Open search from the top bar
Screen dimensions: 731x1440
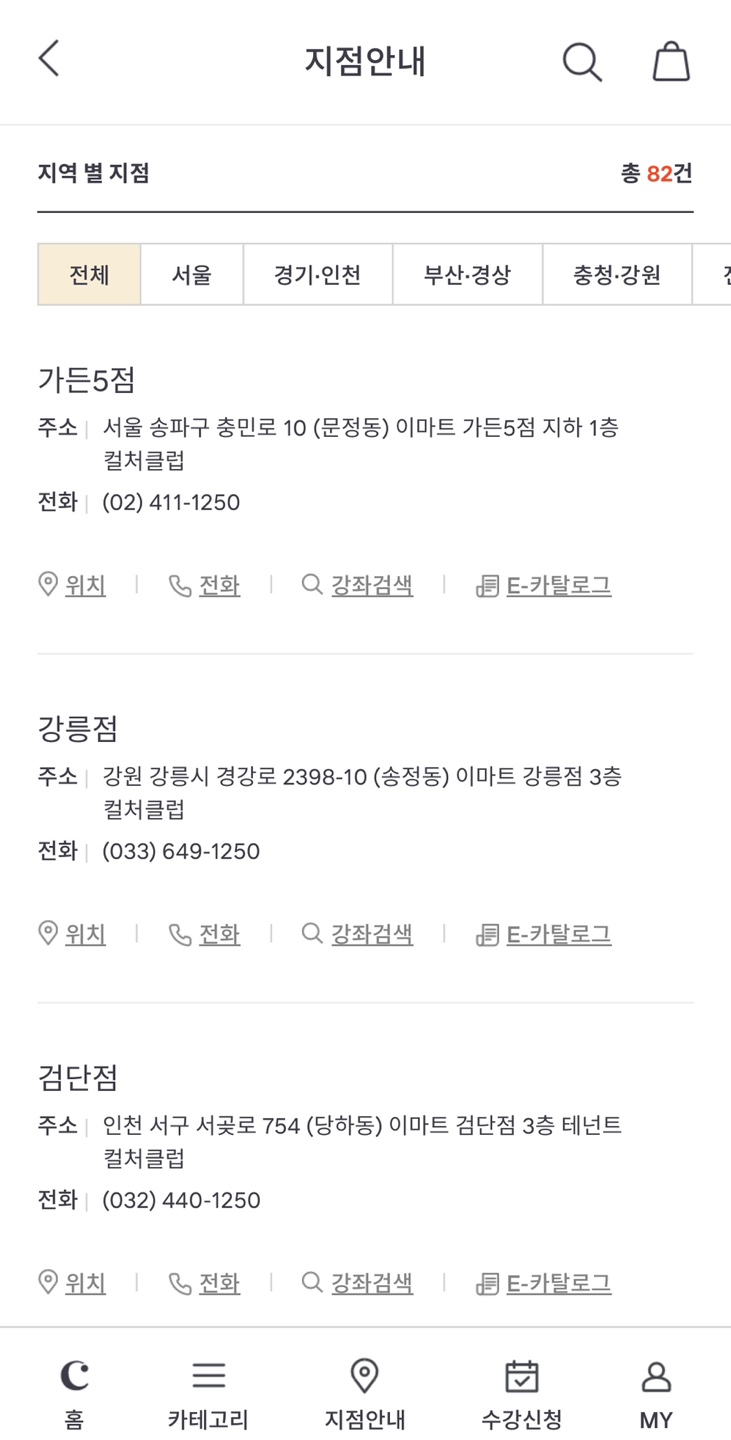tap(581, 60)
